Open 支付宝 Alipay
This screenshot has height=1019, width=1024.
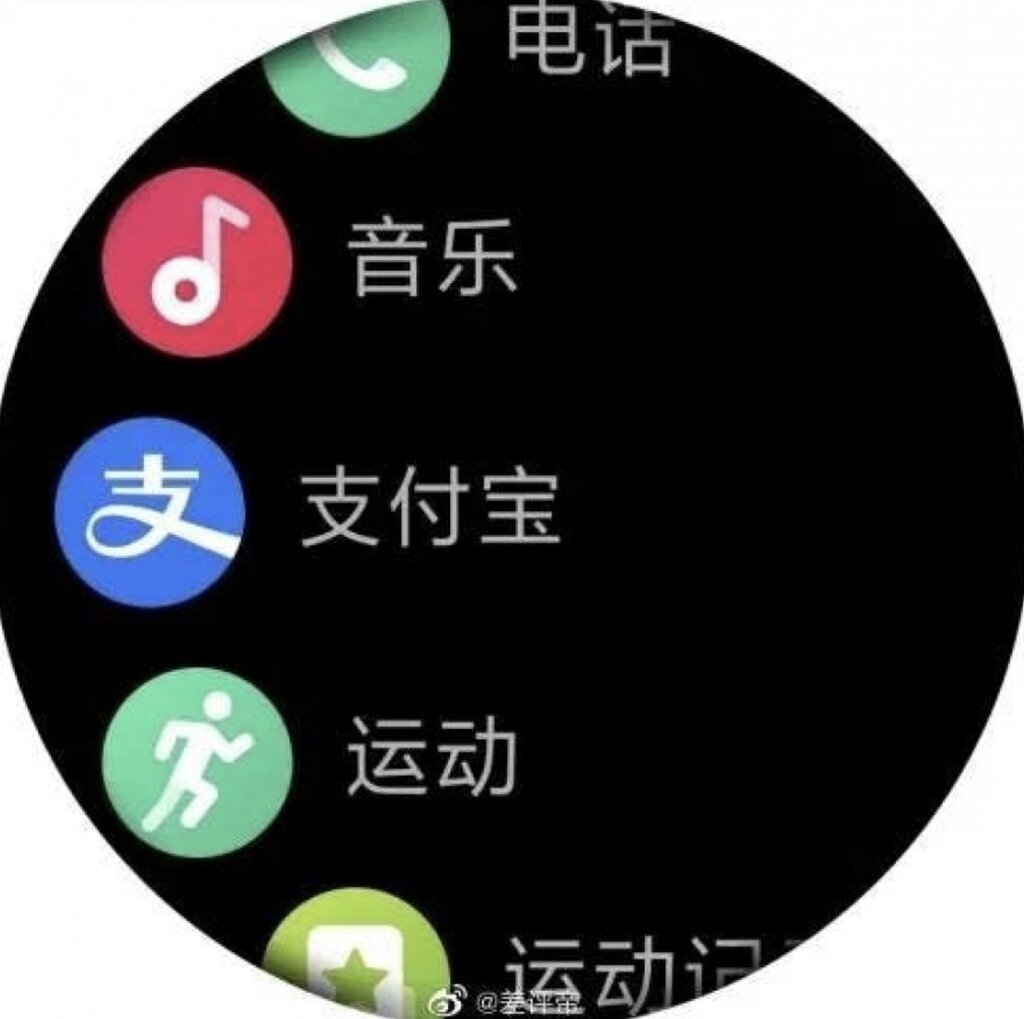pos(150,512)
